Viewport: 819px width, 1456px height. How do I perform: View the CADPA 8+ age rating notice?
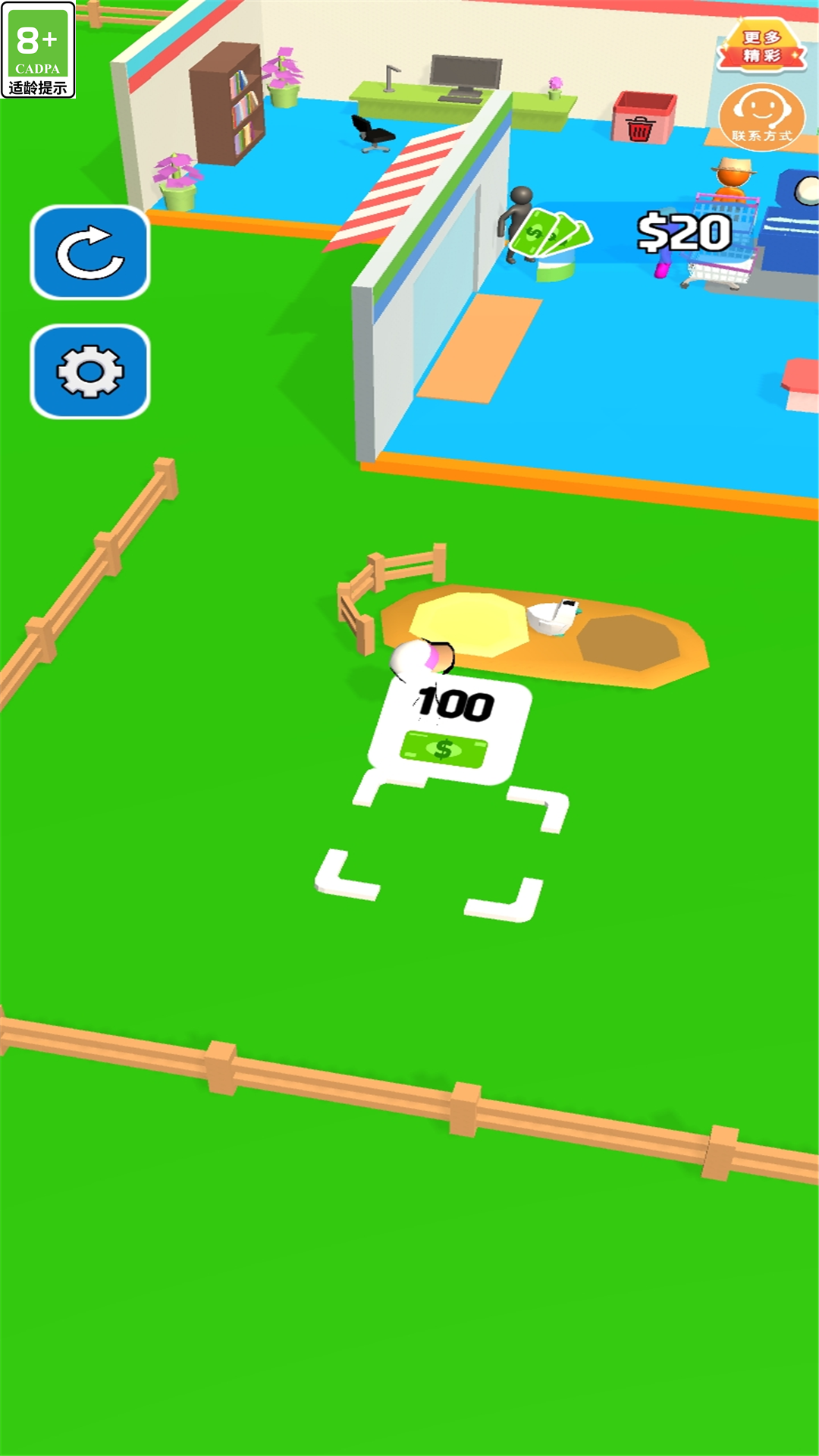click(x=38, y=50)
